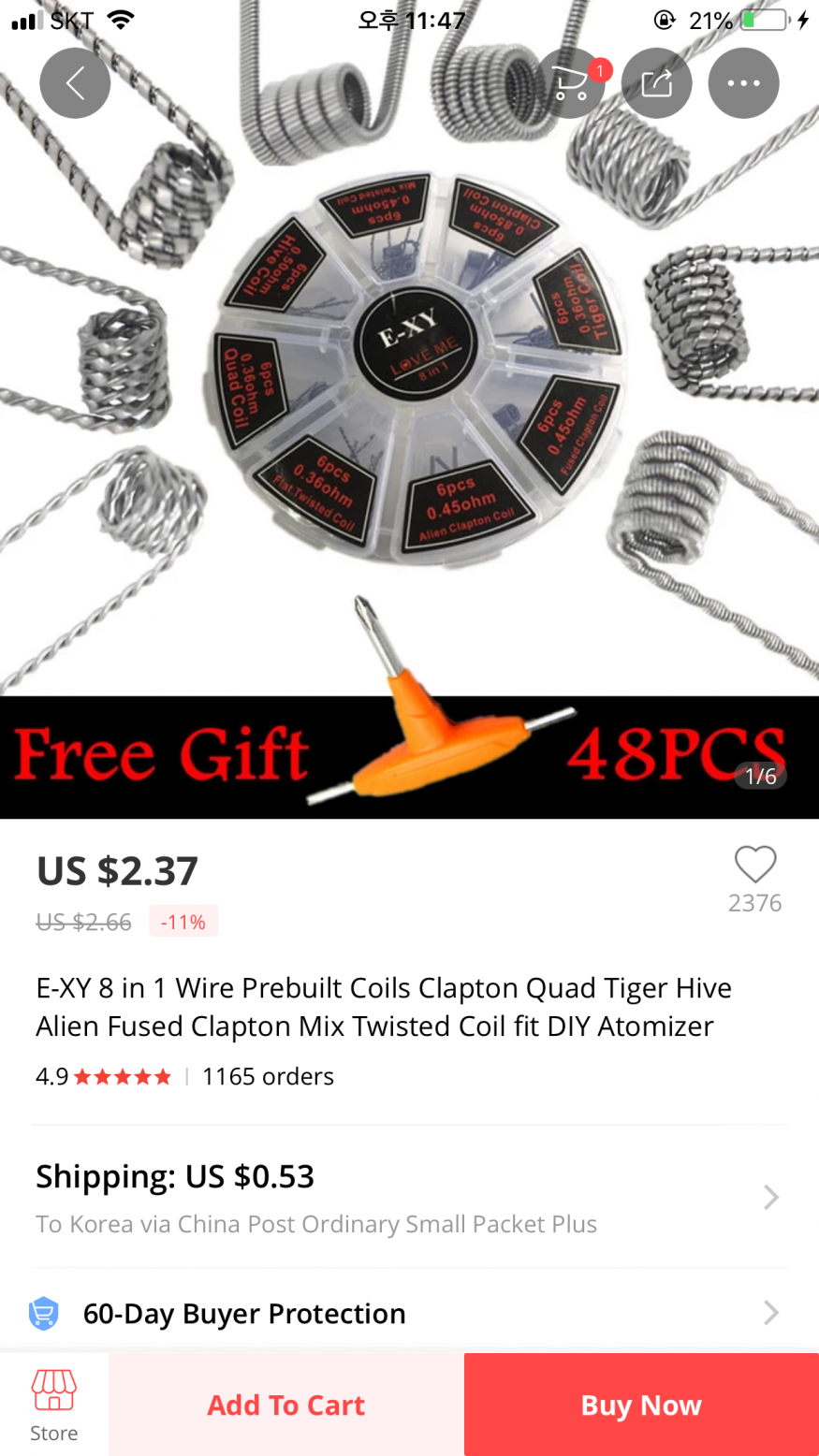819x1456 pixels.
Task: Share this product
Action: (657, 83)
